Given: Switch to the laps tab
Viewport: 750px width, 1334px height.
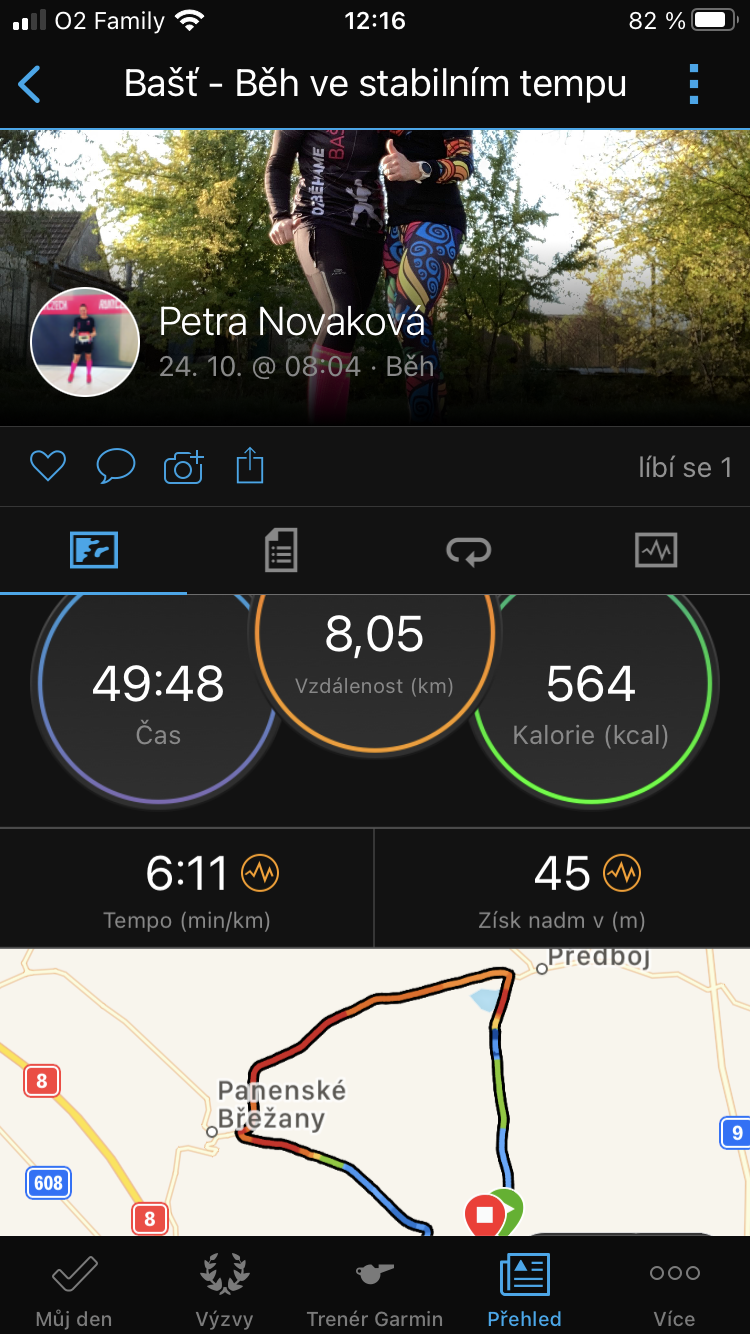Looking at the screenshot, I should (468, 550).
